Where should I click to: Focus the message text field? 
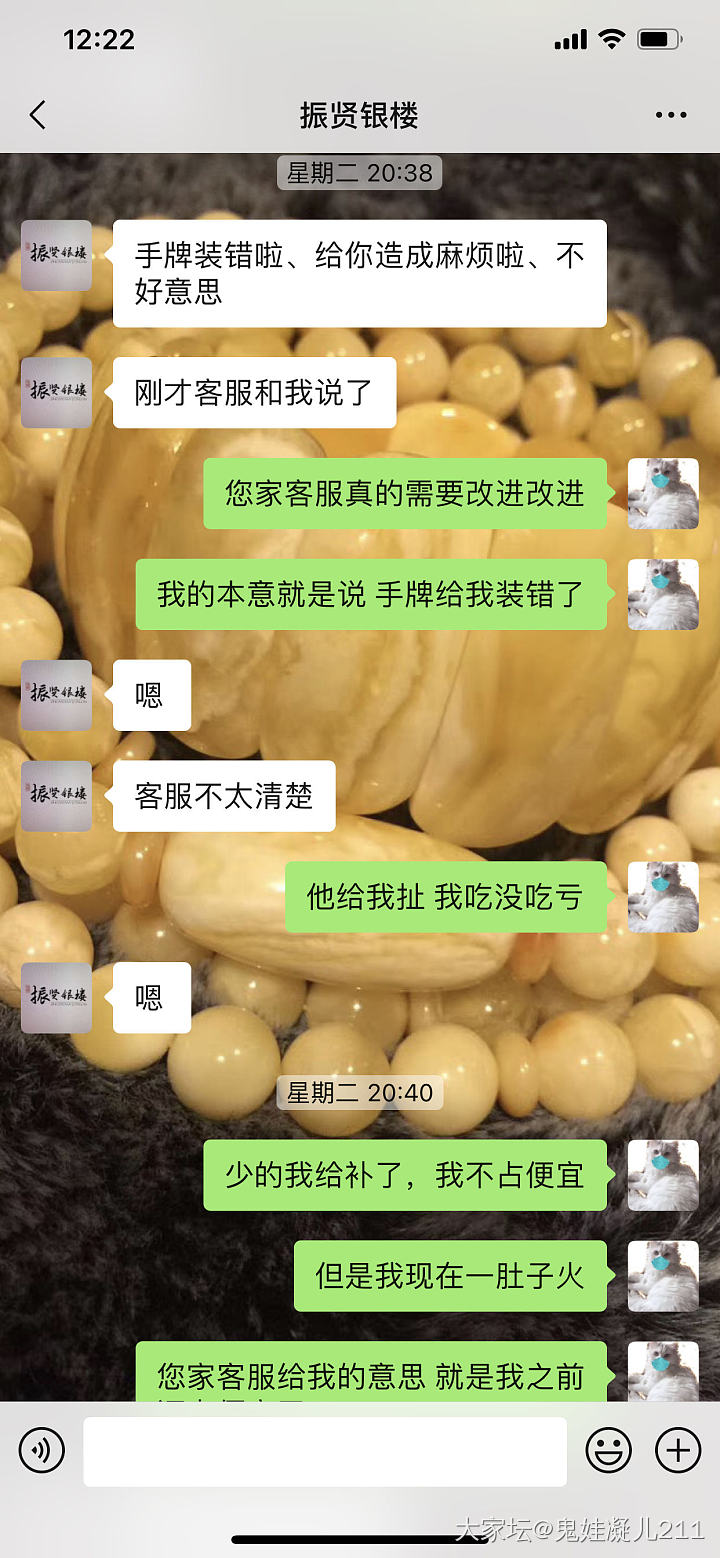[324, 1451]
